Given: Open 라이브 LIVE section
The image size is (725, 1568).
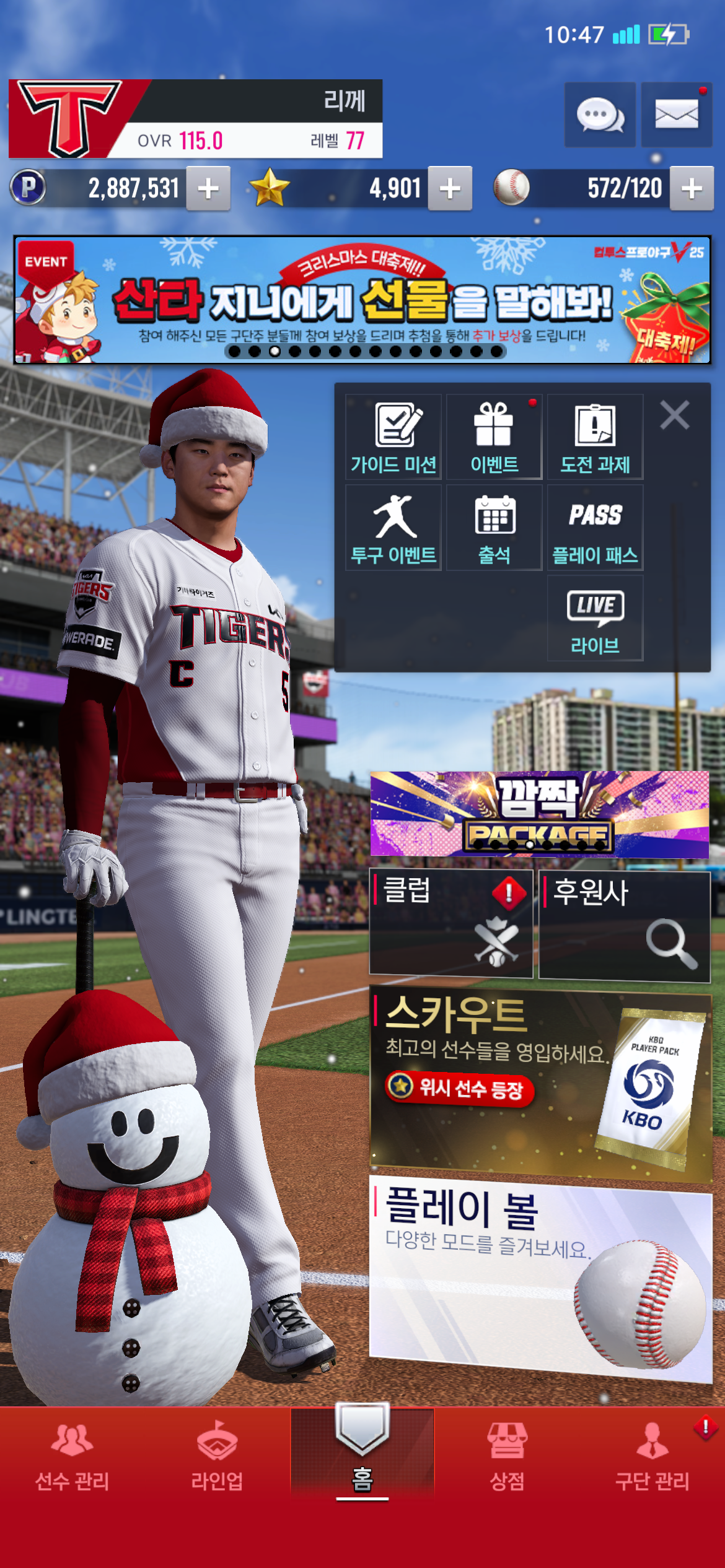Looking at the screenshot, I should (595, 617).
